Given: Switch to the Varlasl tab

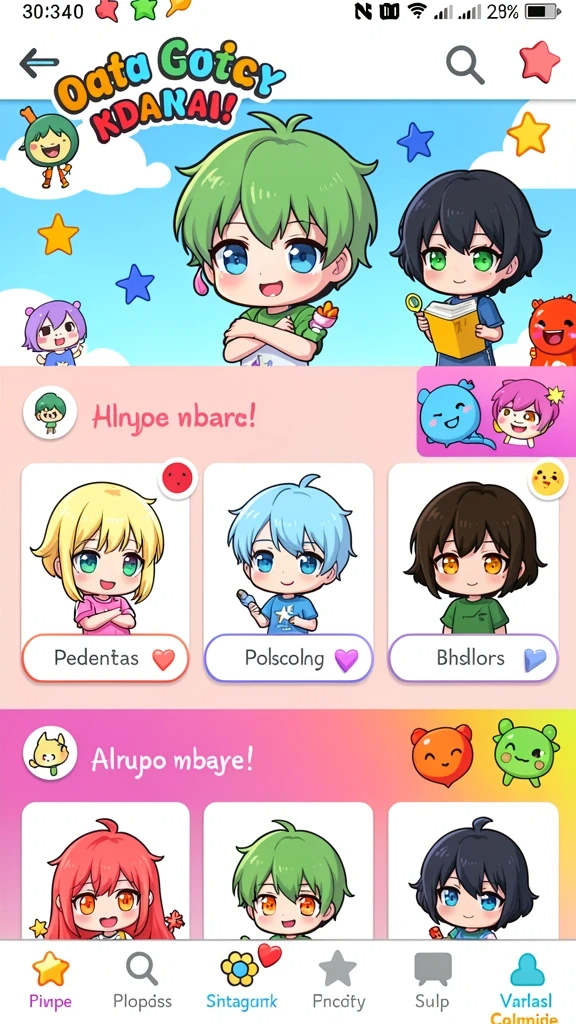Looking at the screenshot, I should [526, 986].
